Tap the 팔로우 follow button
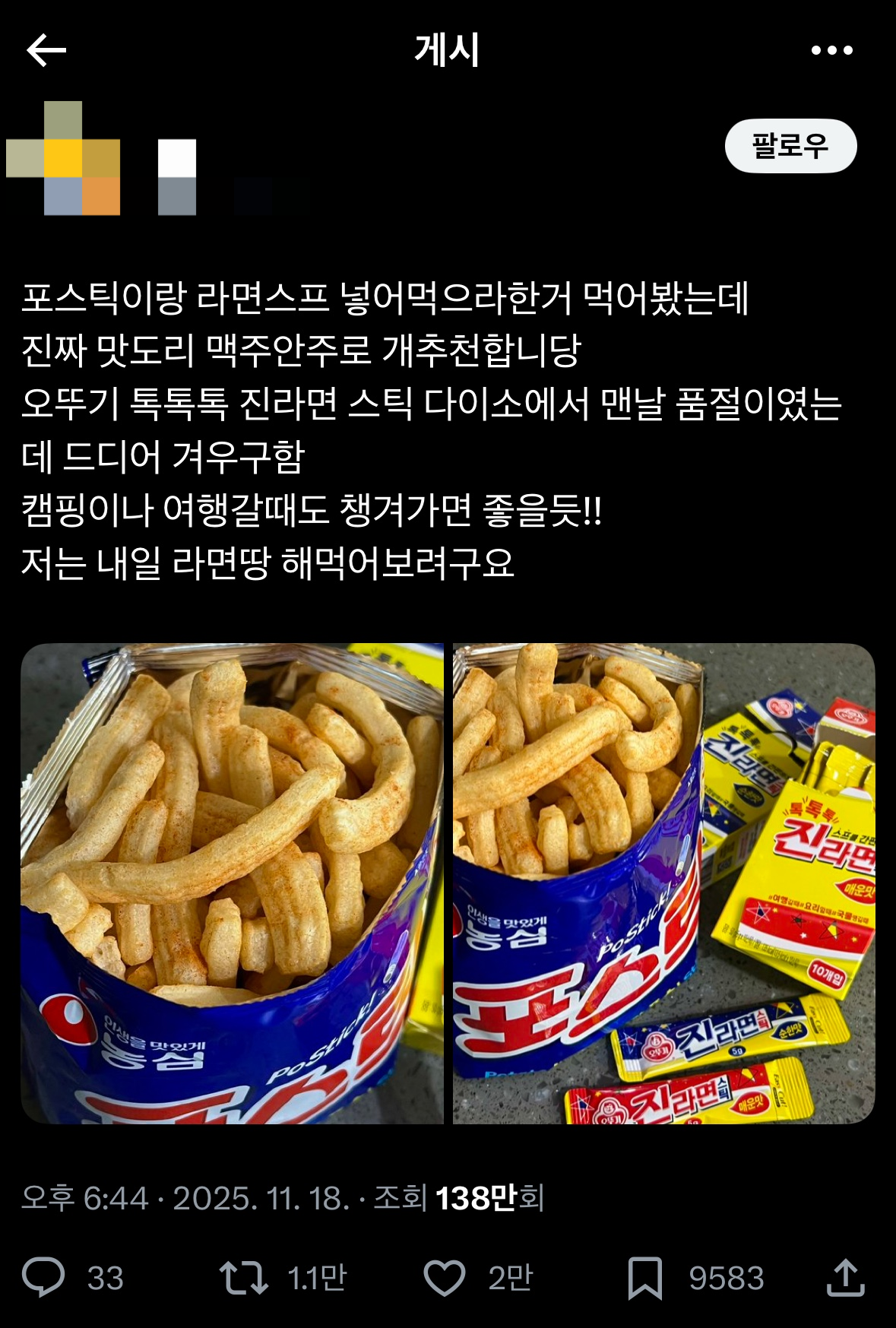This screenshot has height=1328, width=896. tap(790, 146)
